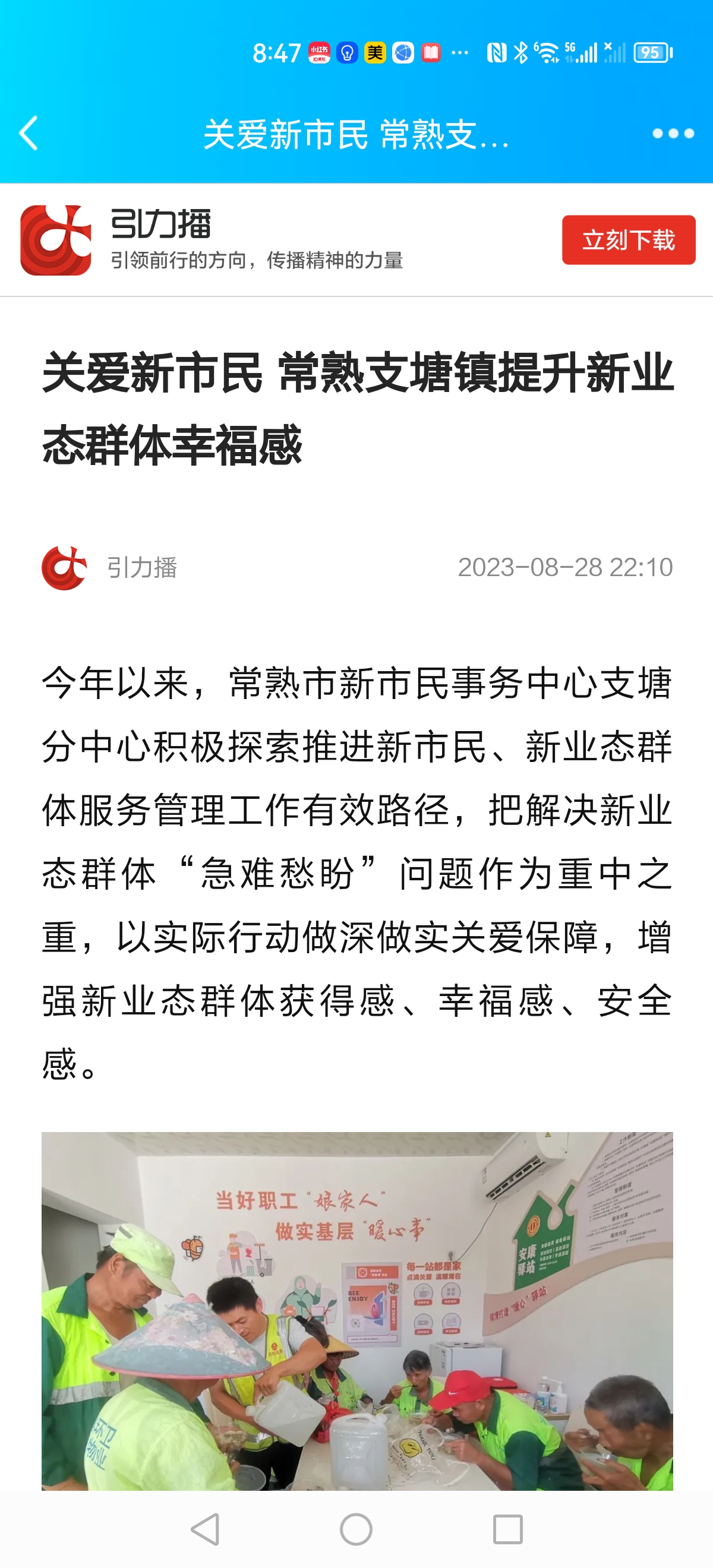Go to the home screen
Viewport: 713px width, 1568px height.
pos(356,1529)
